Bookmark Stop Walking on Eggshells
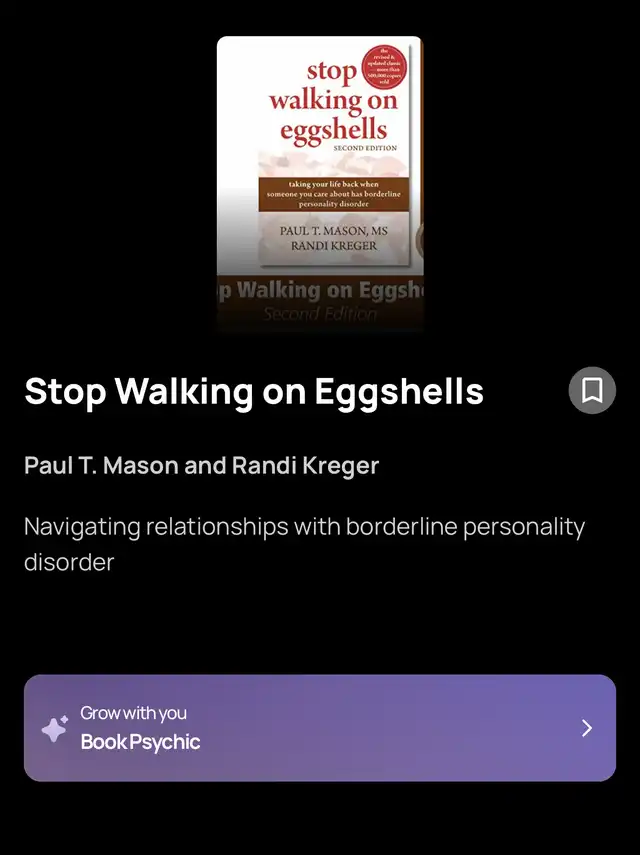This screenshot has height=855, width=640. tap(592, 390)
